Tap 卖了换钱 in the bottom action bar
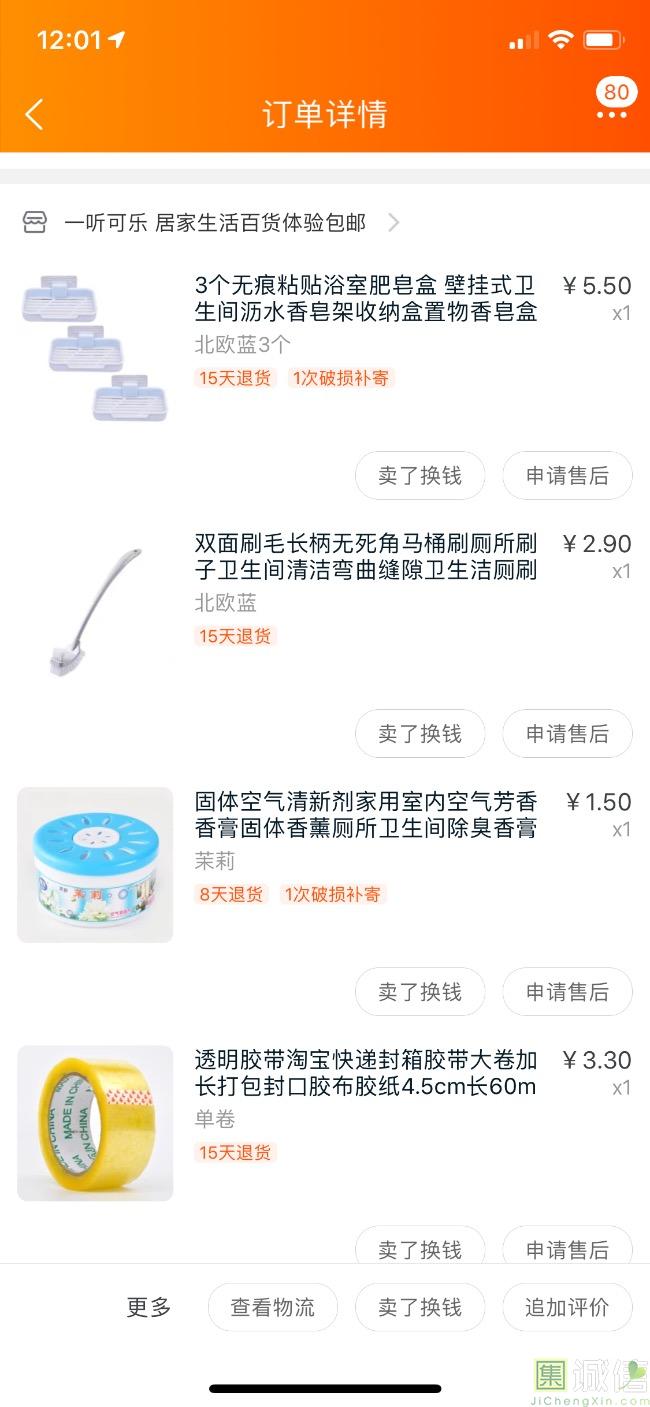The width and height of the screenshot is (650, 1407). pos(420,1307)
